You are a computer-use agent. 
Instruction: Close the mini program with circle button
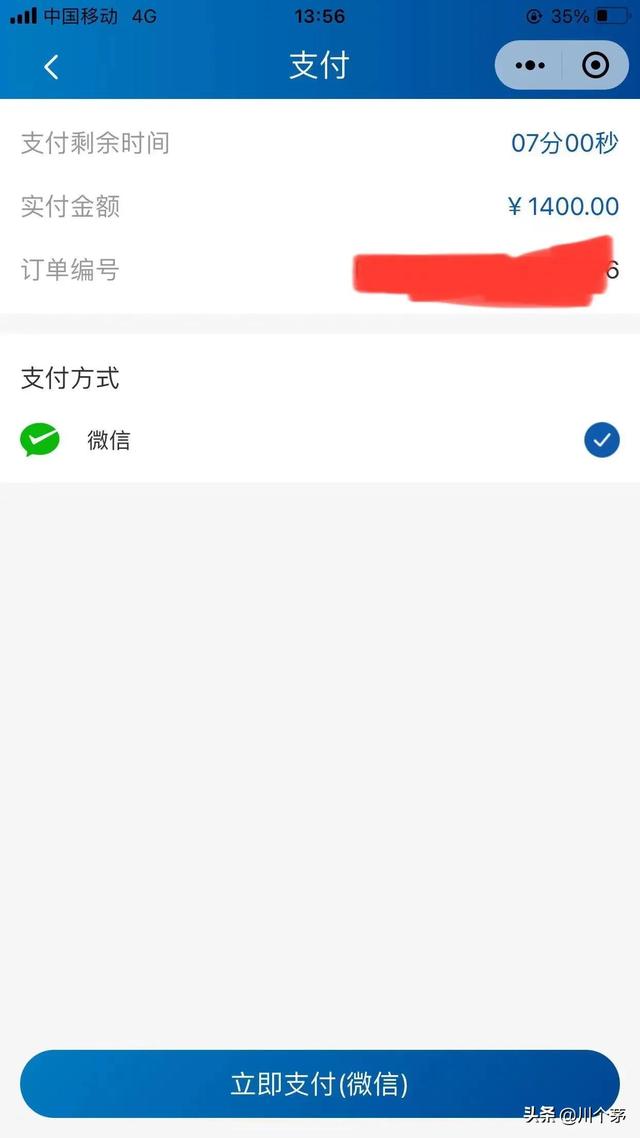tap(596, 66)
